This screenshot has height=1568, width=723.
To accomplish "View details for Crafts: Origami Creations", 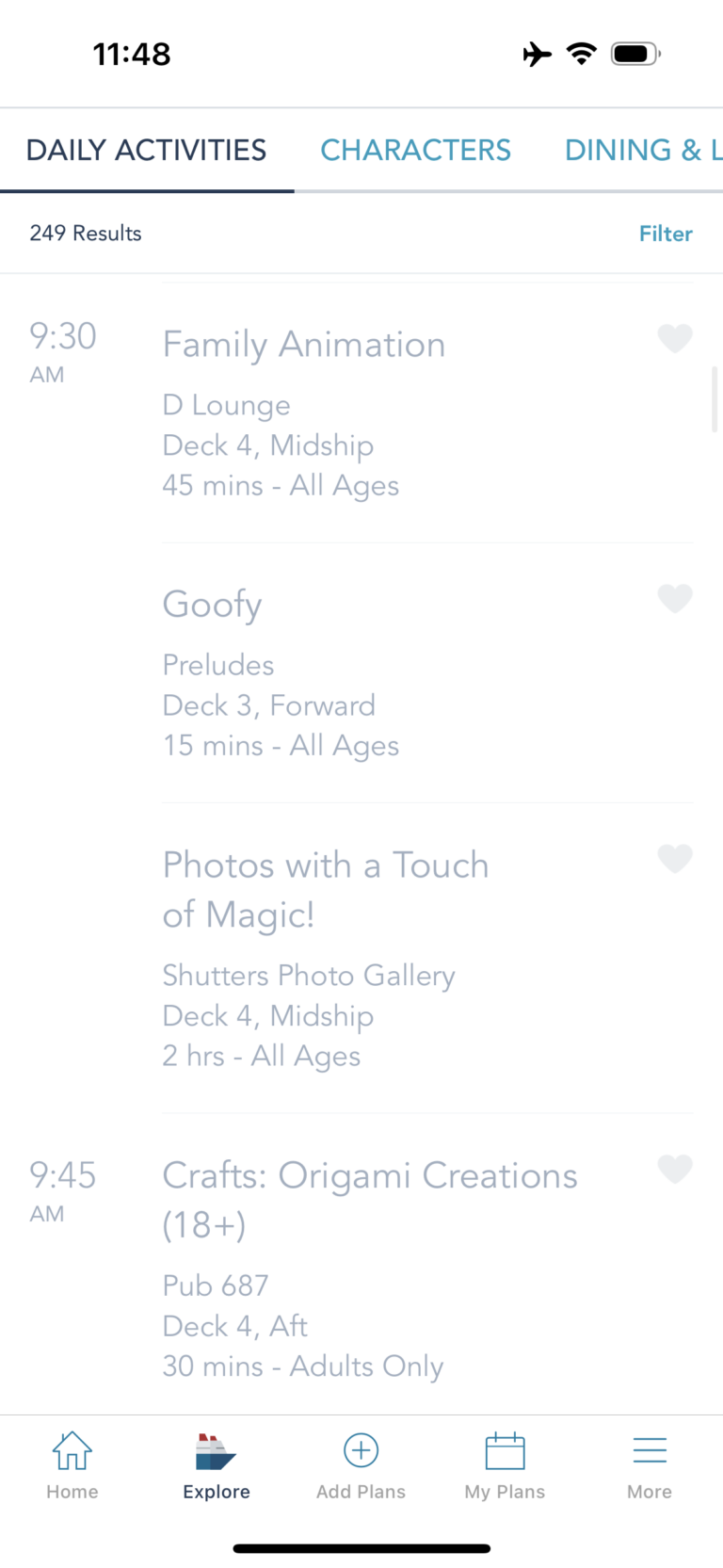I will (370, 1200).
